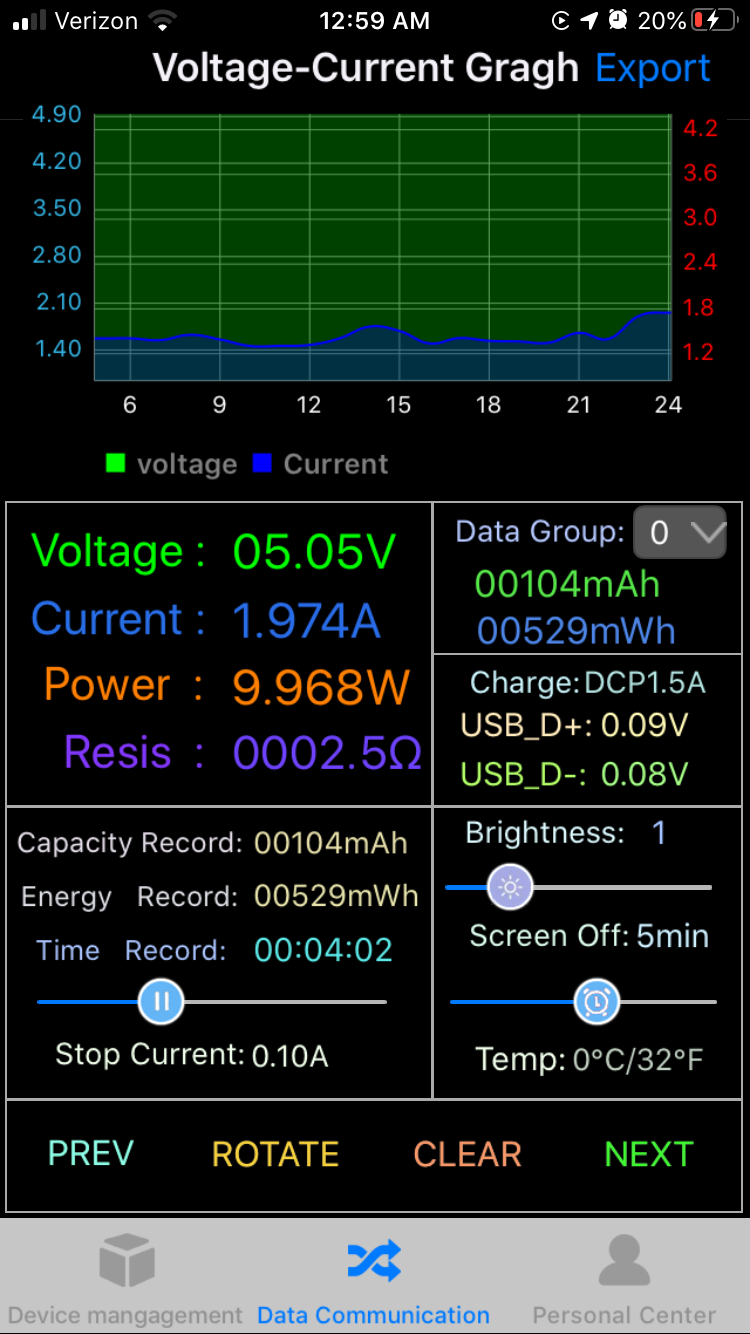The width and height of the screenshot is (750, 1334).
Task: Tap the Brightness slider handle
Action: click(x=510, y=887)
